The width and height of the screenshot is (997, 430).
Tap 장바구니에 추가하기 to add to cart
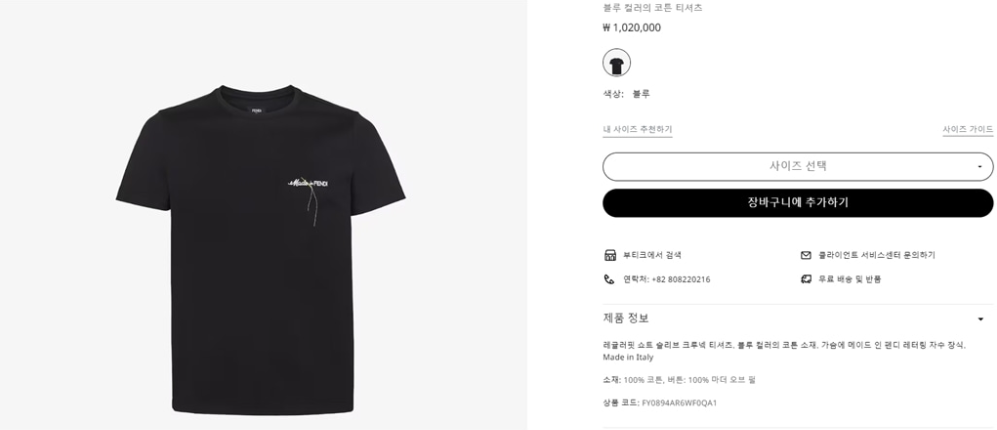click(797, 202)
